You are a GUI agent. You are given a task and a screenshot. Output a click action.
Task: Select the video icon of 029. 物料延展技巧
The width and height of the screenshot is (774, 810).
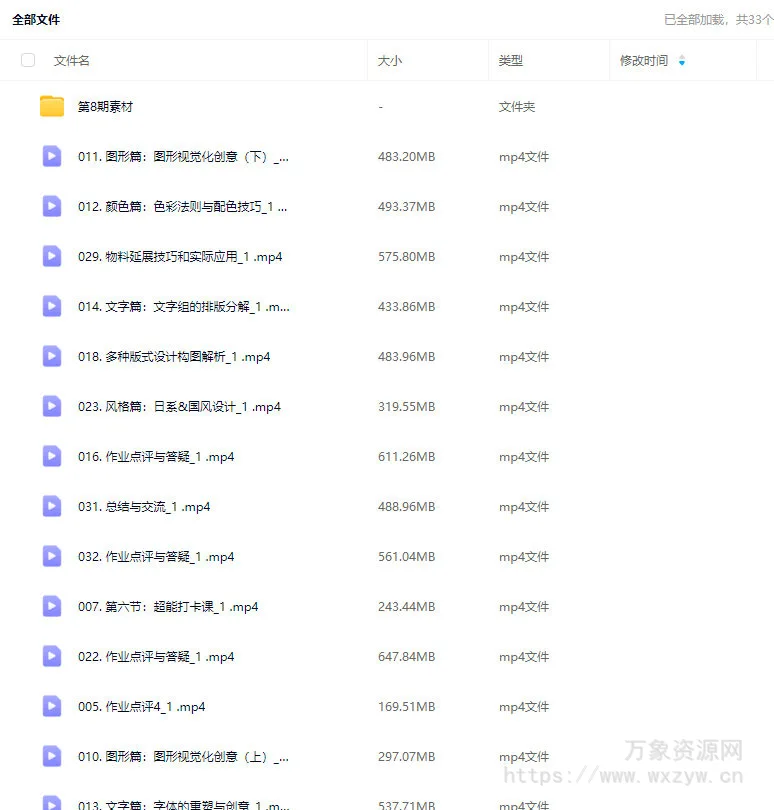[51, 256]
